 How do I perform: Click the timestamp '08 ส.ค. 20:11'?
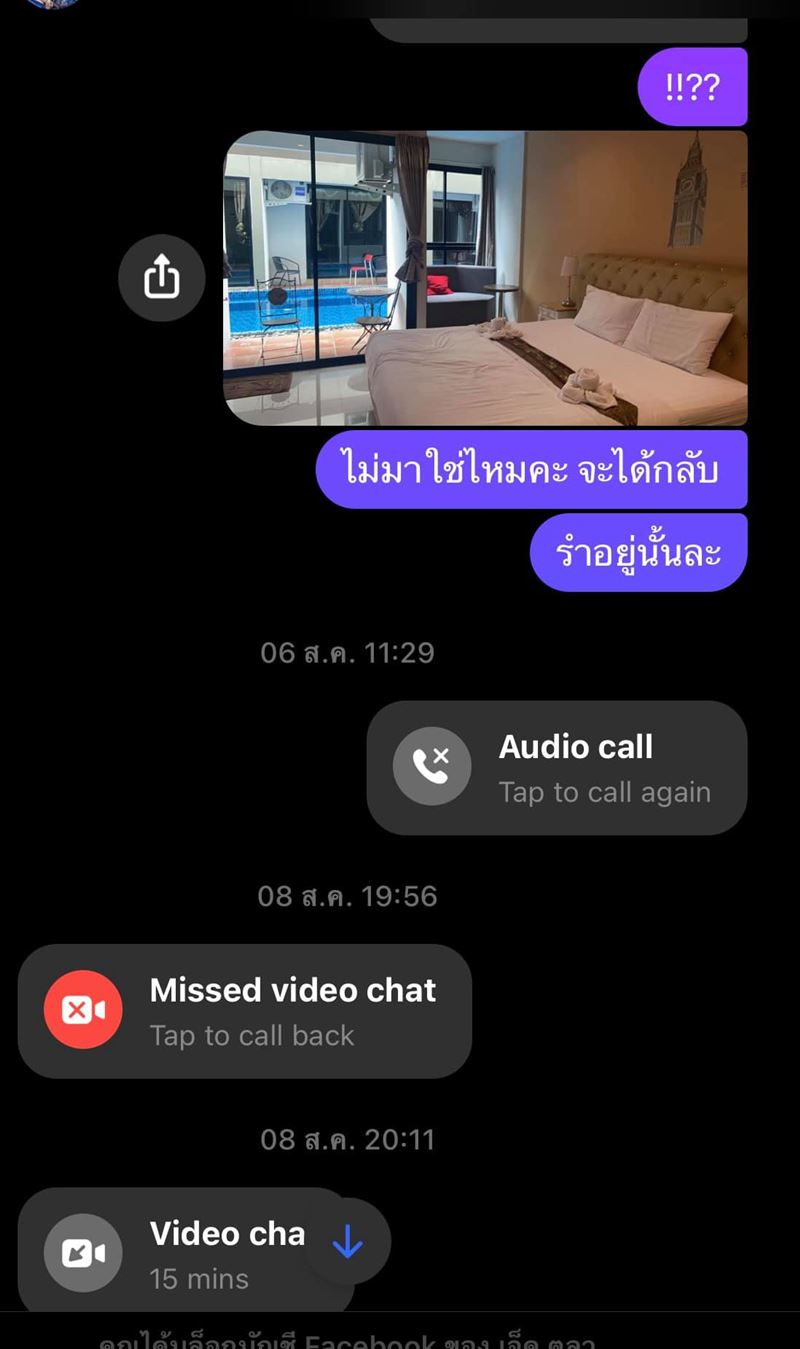pyautogui.click(x=348, y=1138)
